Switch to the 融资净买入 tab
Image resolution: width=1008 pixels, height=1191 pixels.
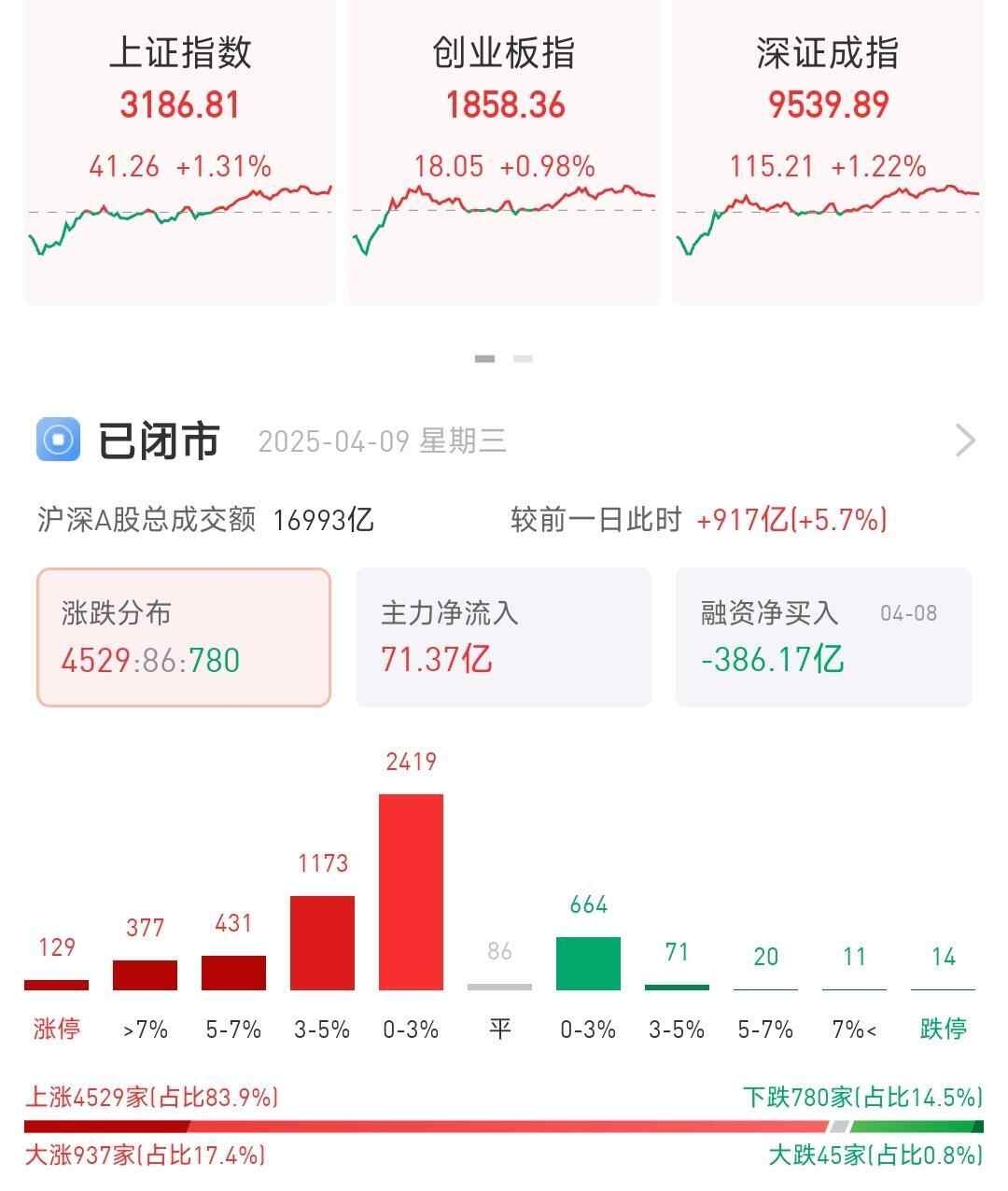[823, 638]
